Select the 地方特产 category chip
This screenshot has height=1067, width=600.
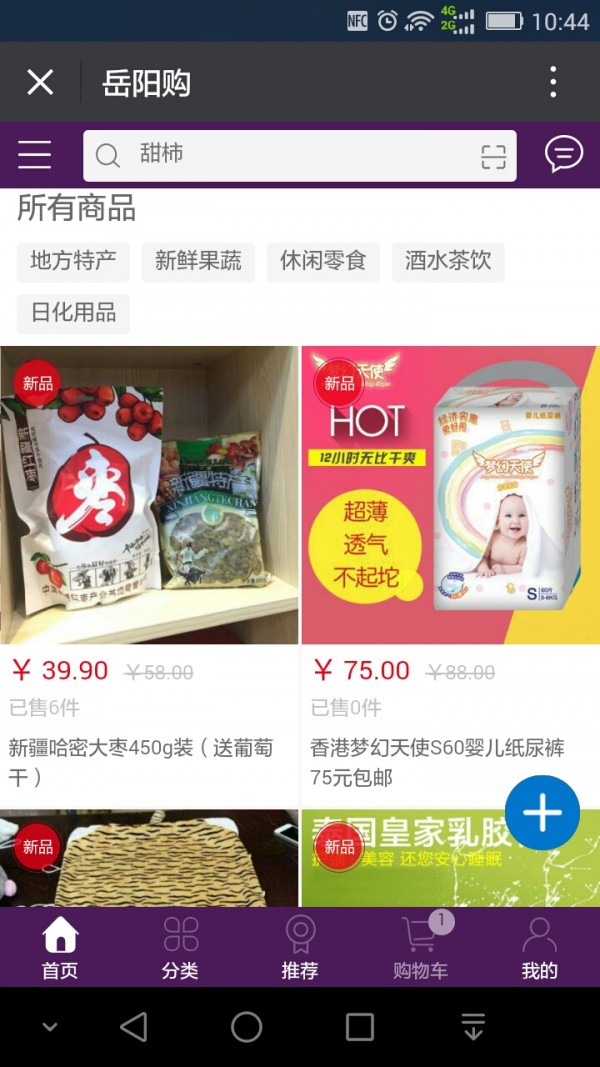coord(73,262)
